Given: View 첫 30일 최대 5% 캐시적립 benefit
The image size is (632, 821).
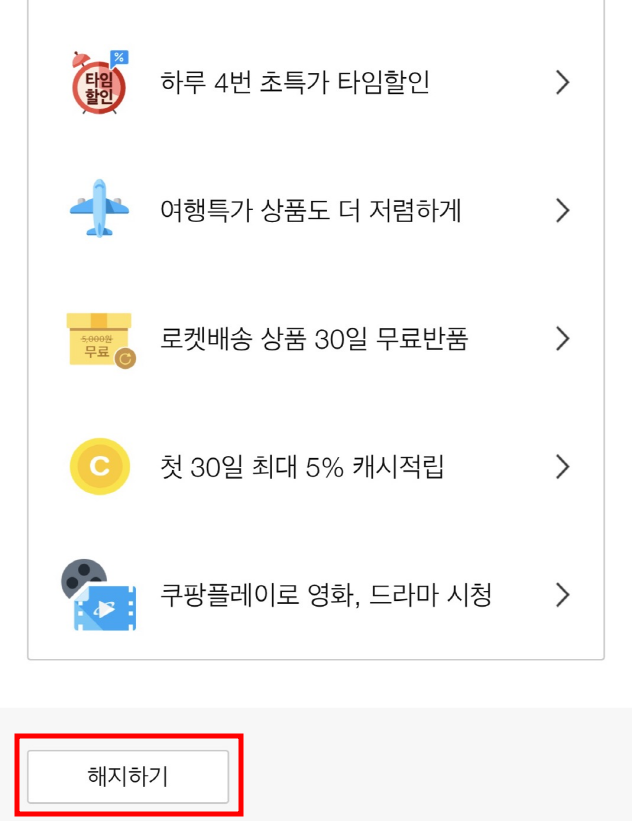Looking at the screenshot, I should point(316,467).
